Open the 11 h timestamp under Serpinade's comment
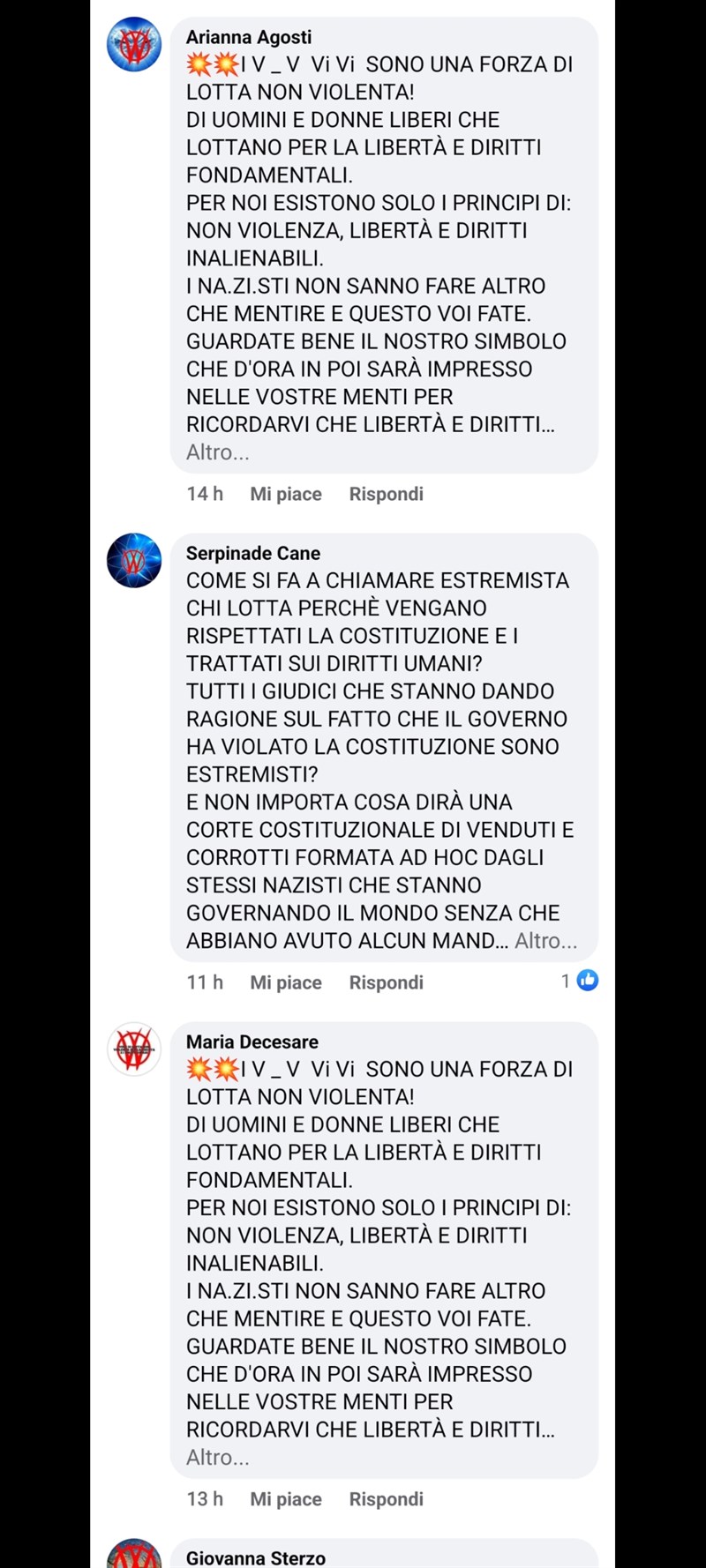The width and height of the screenshot is (706, 1568). pos(204,982)
